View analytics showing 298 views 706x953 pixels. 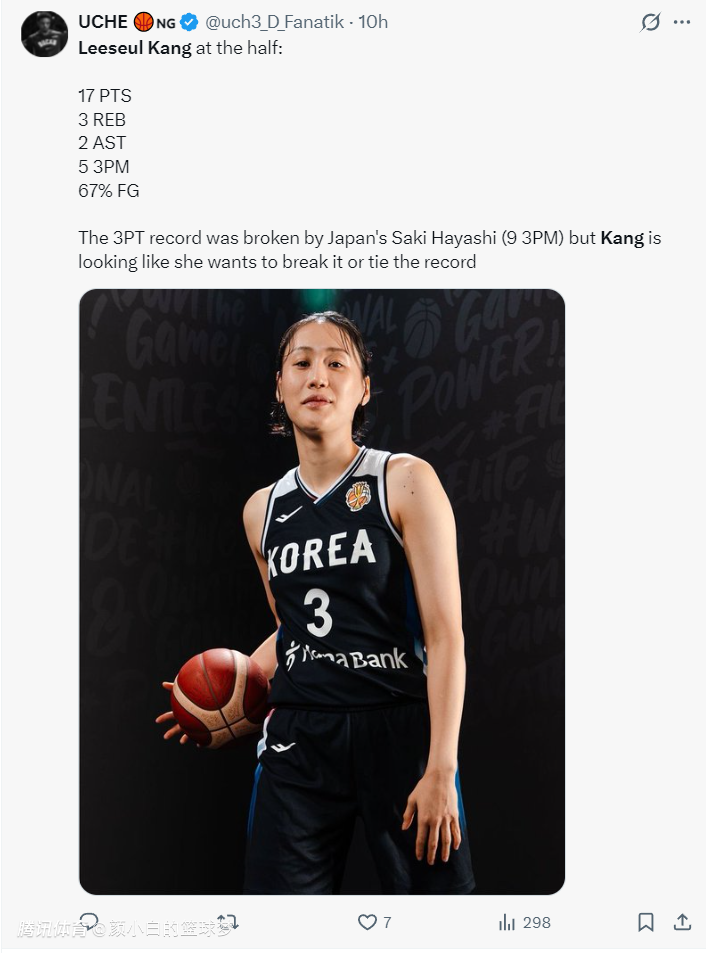(524, 922)
